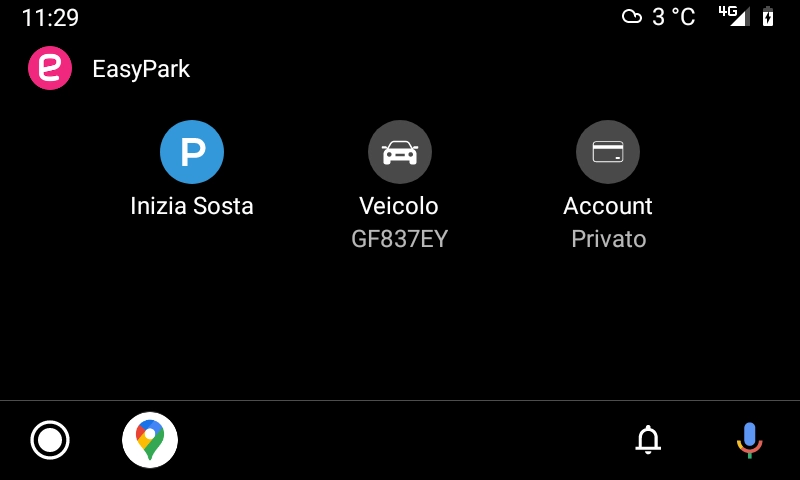
Task: Open Account Privato settings
Action: pos(608,152)
